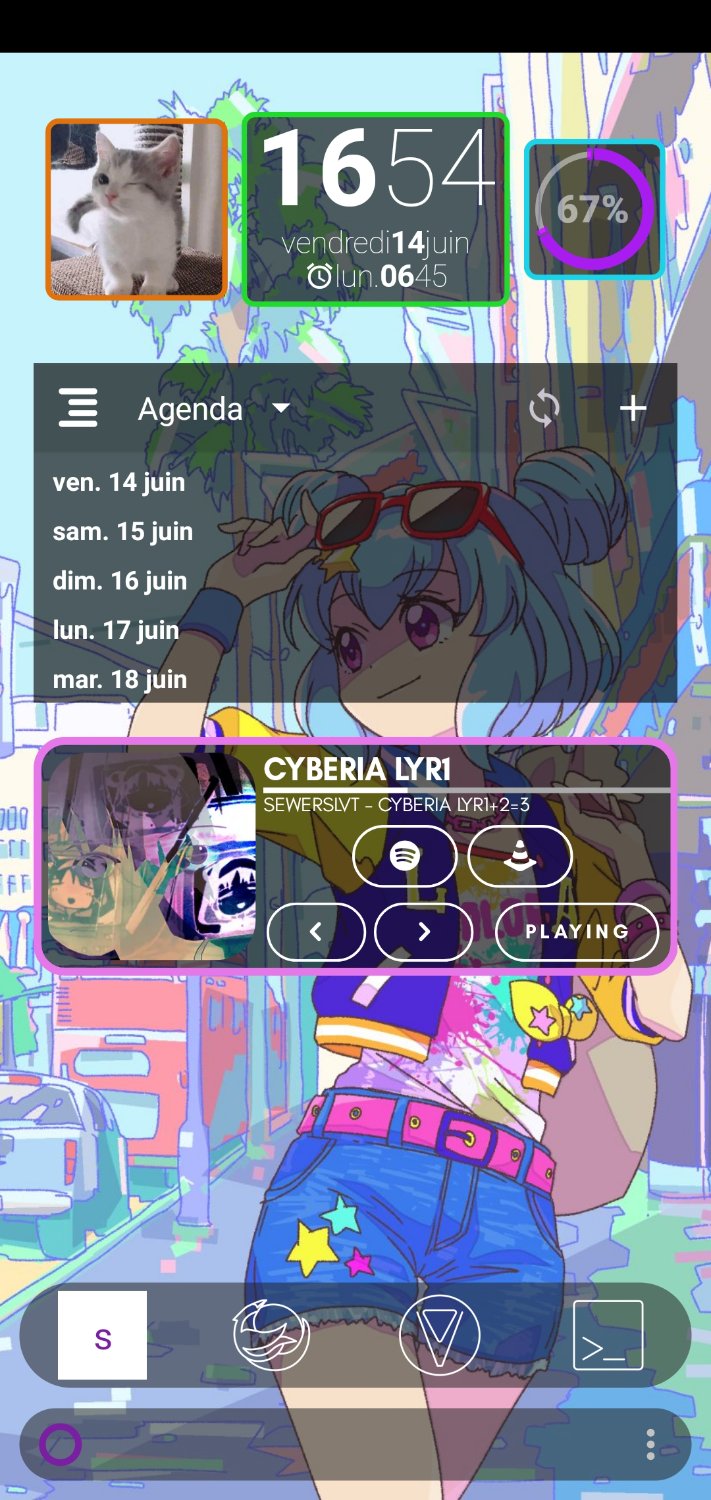This screenshot has height=1500, width=711.
Task: Launch the terminal app in the dock
Action: pyautogui.click(x=607, y=1335)
